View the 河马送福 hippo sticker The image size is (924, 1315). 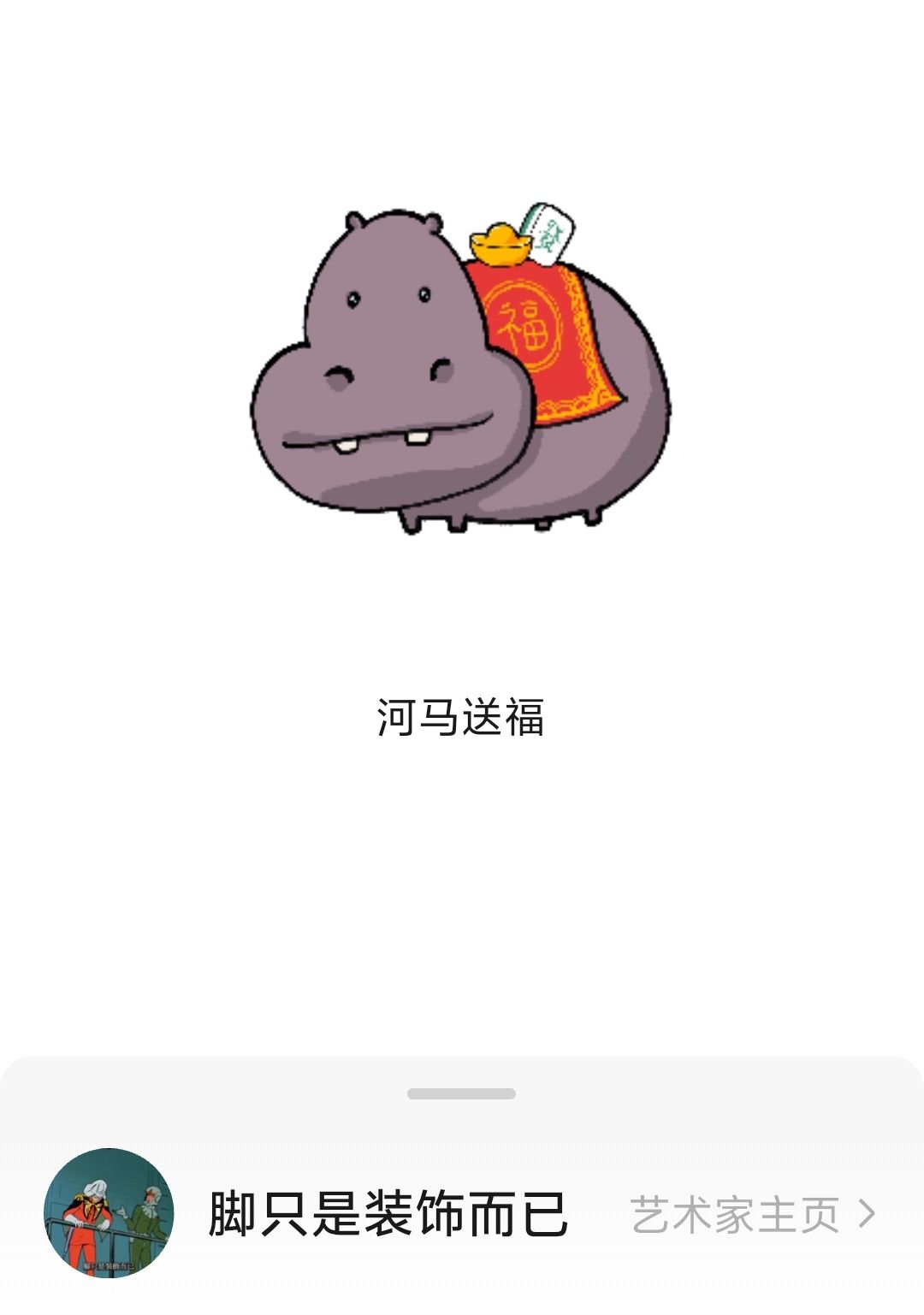(x=460, y=370)
